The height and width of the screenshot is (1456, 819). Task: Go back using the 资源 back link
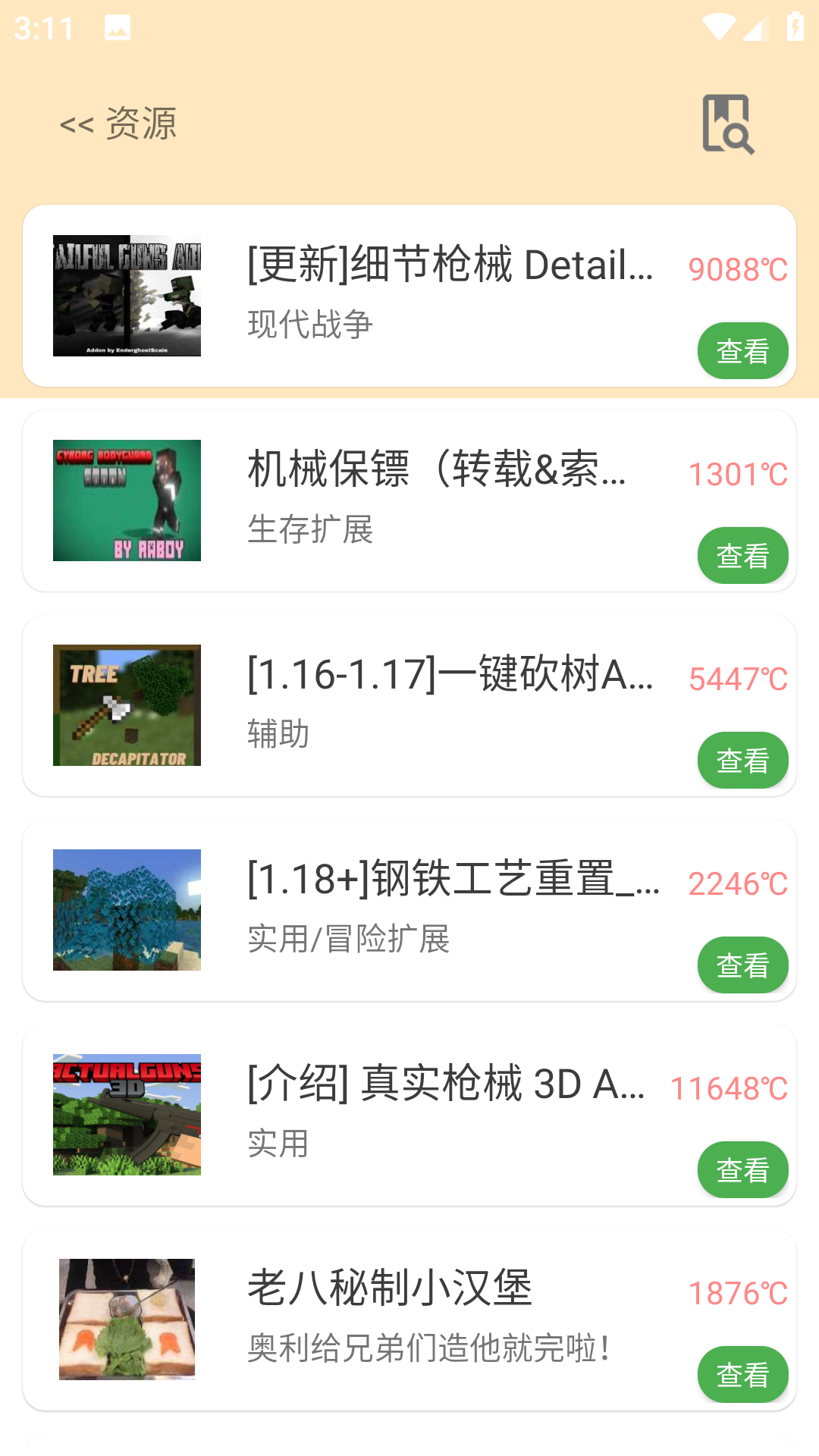(x=119, y=125)
